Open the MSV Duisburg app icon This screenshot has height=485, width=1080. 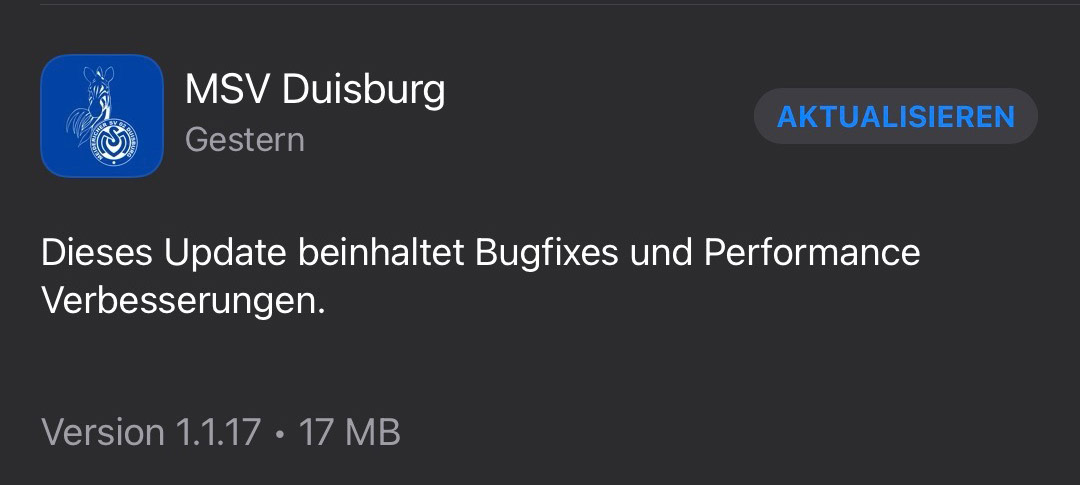[101, 116]
